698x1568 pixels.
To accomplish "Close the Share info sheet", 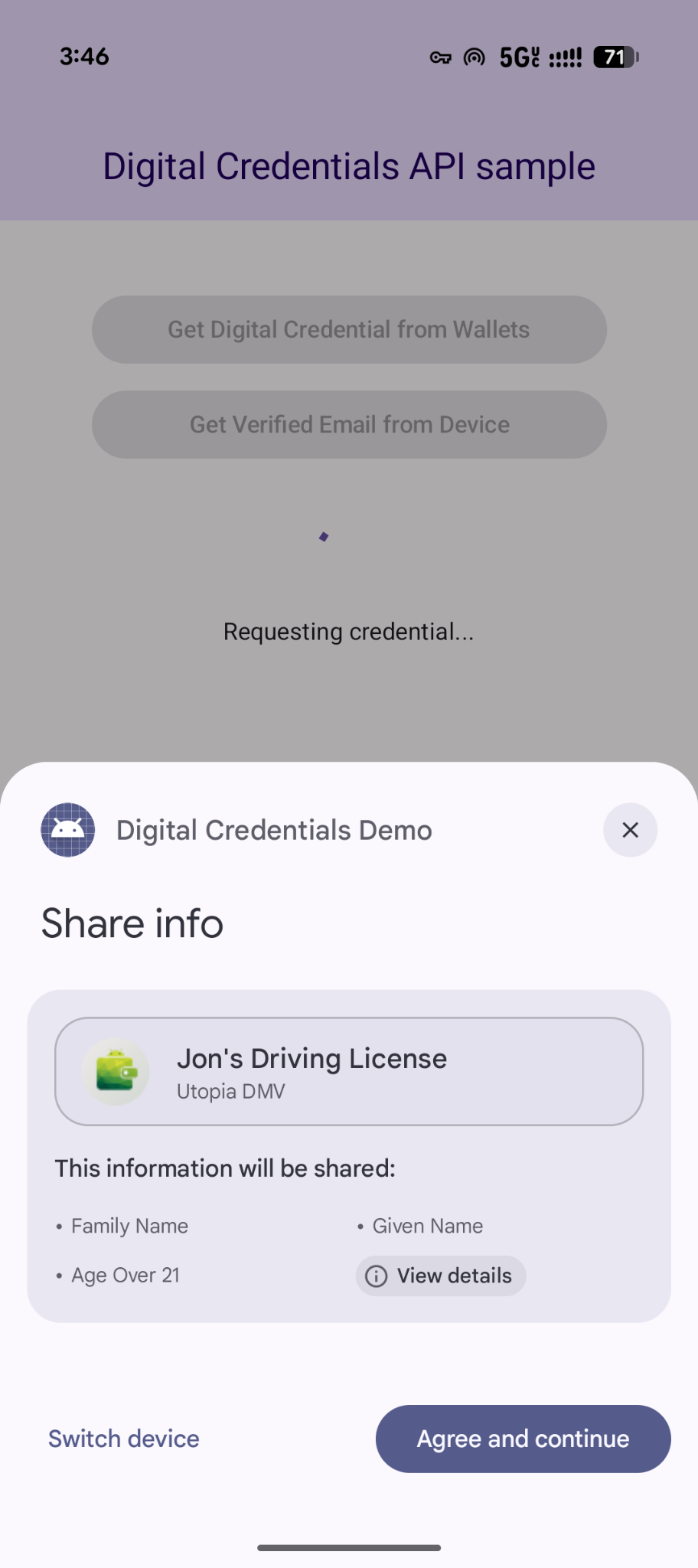I will point(630,830).
